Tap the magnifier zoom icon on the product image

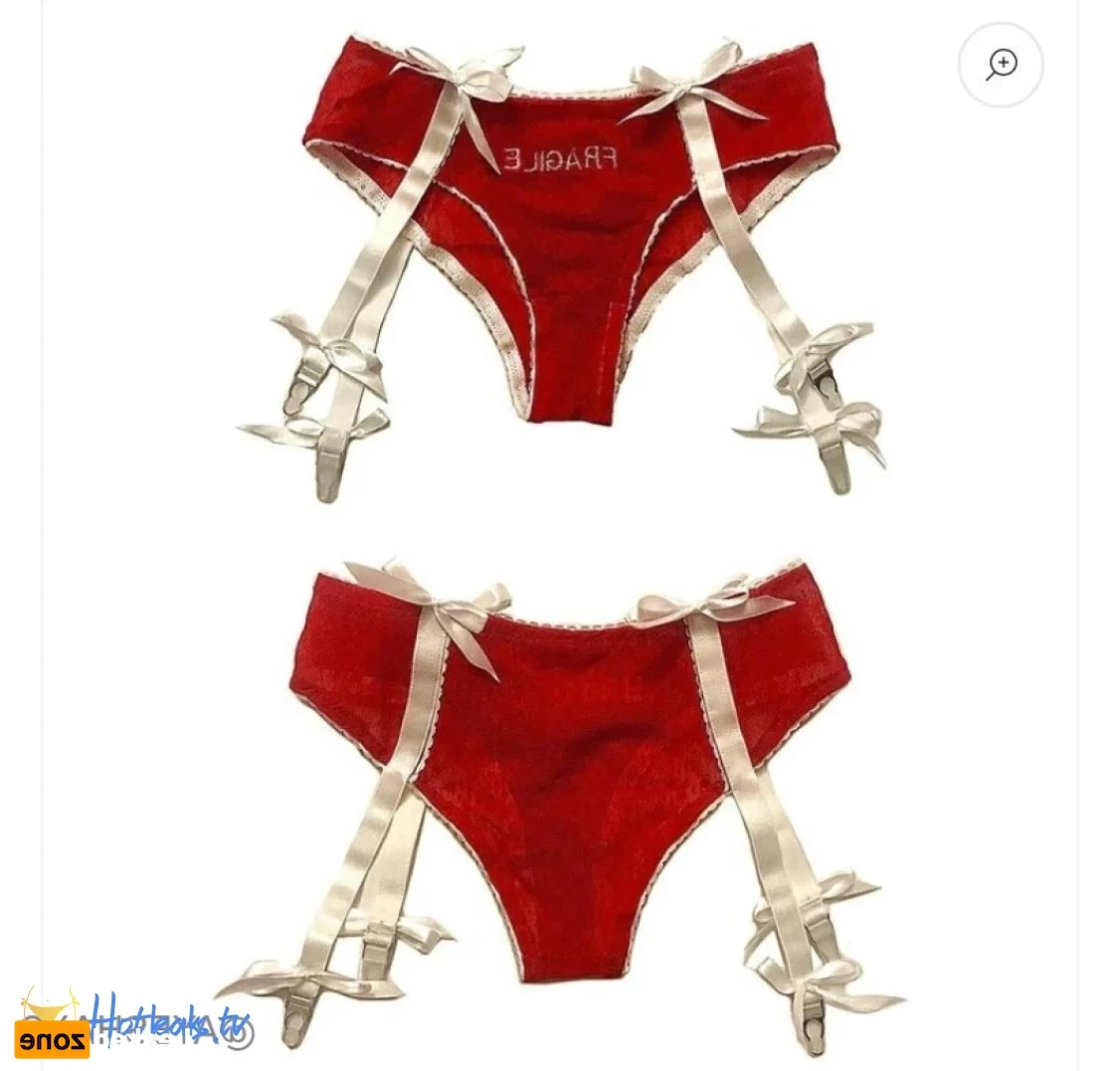pyautogui.click(x=1001, y=65)
